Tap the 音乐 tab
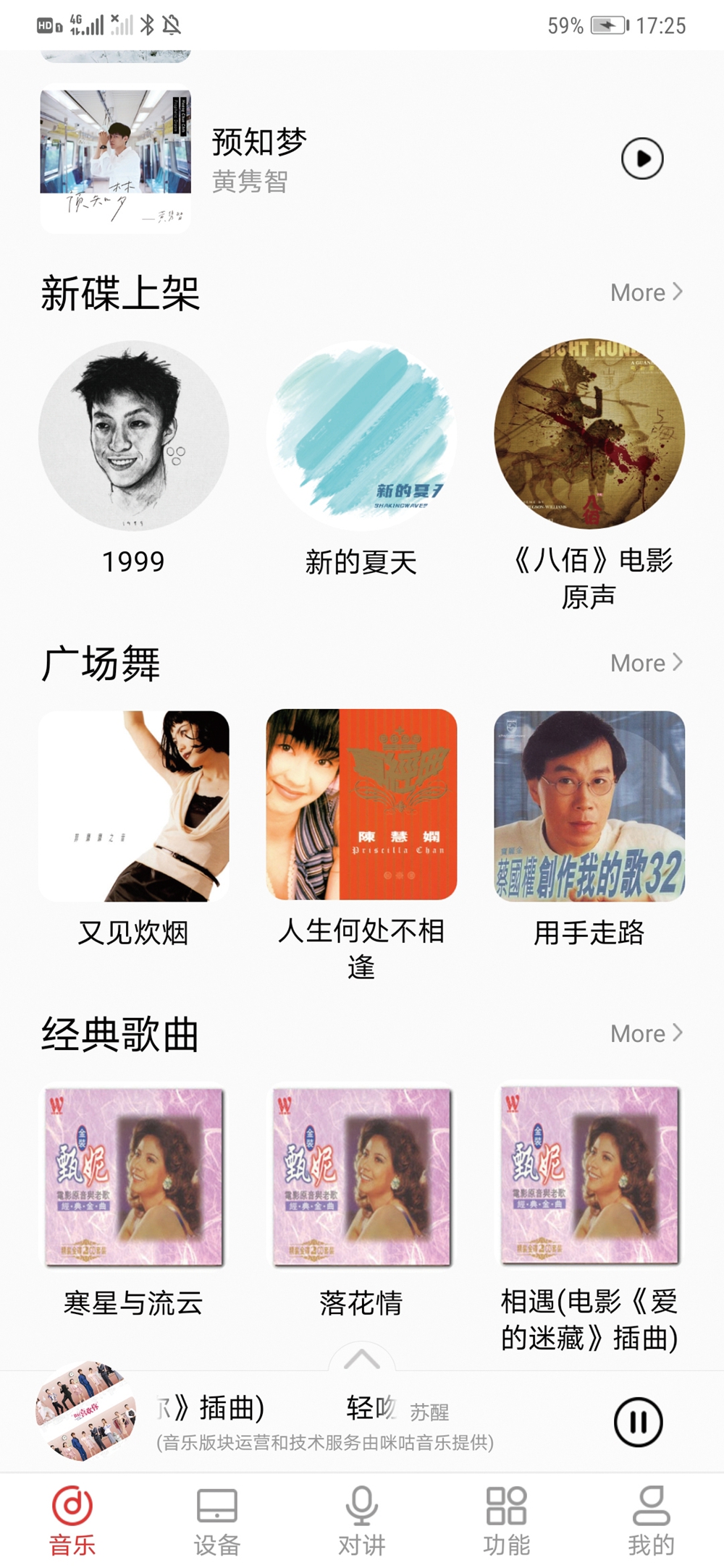724x1568 pixels. point(72,1521)
